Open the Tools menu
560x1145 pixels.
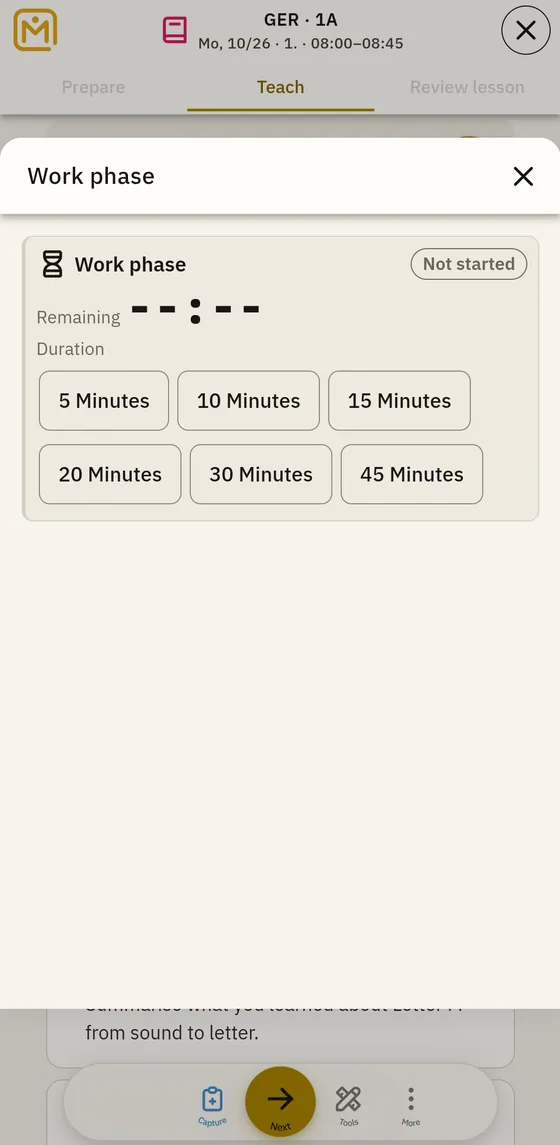[x=348, y=1106]
